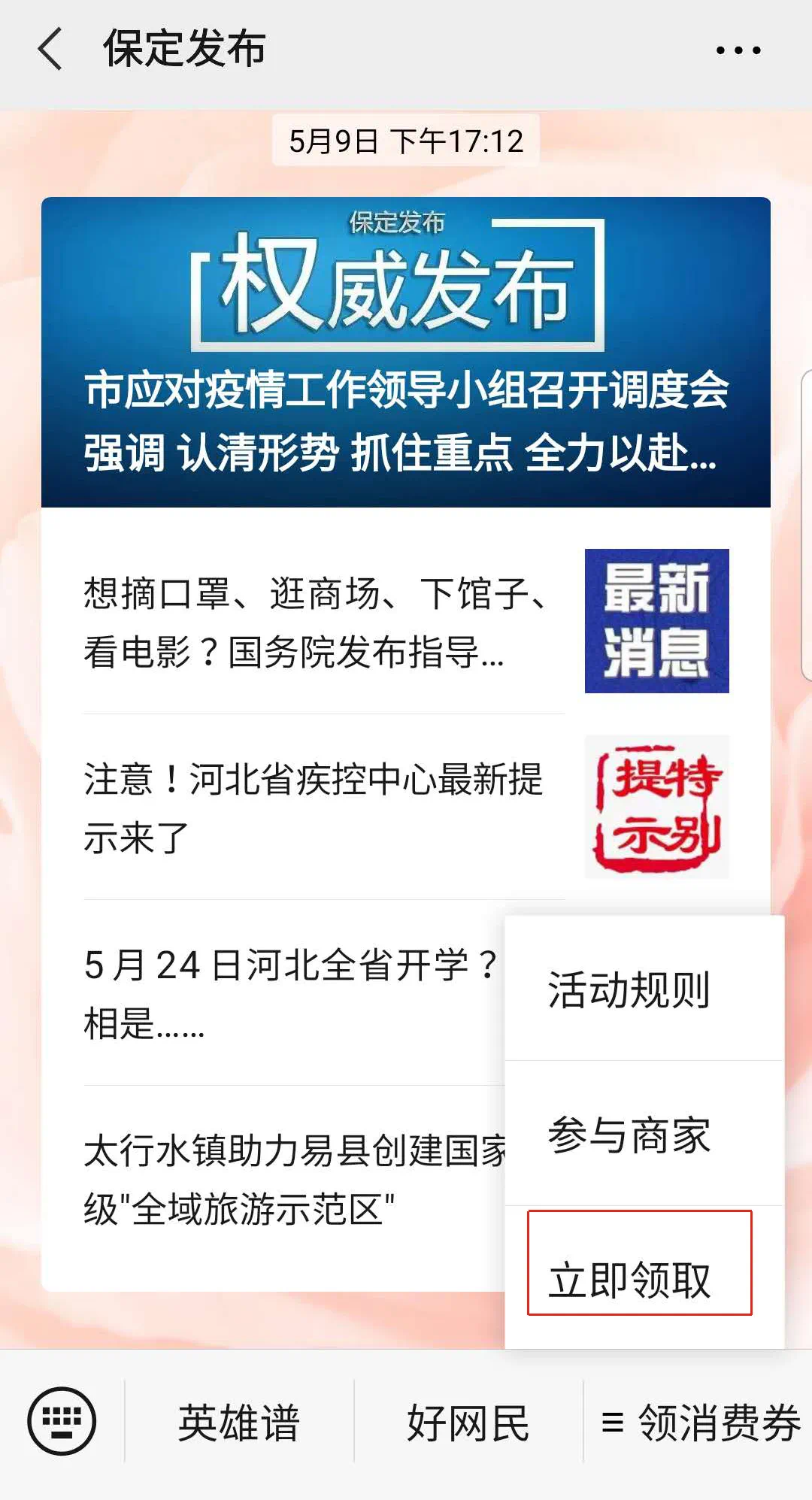Collapse the 领消费券 menu
The width and height of the screenshot is (812, 1500).
point(699,1423)
